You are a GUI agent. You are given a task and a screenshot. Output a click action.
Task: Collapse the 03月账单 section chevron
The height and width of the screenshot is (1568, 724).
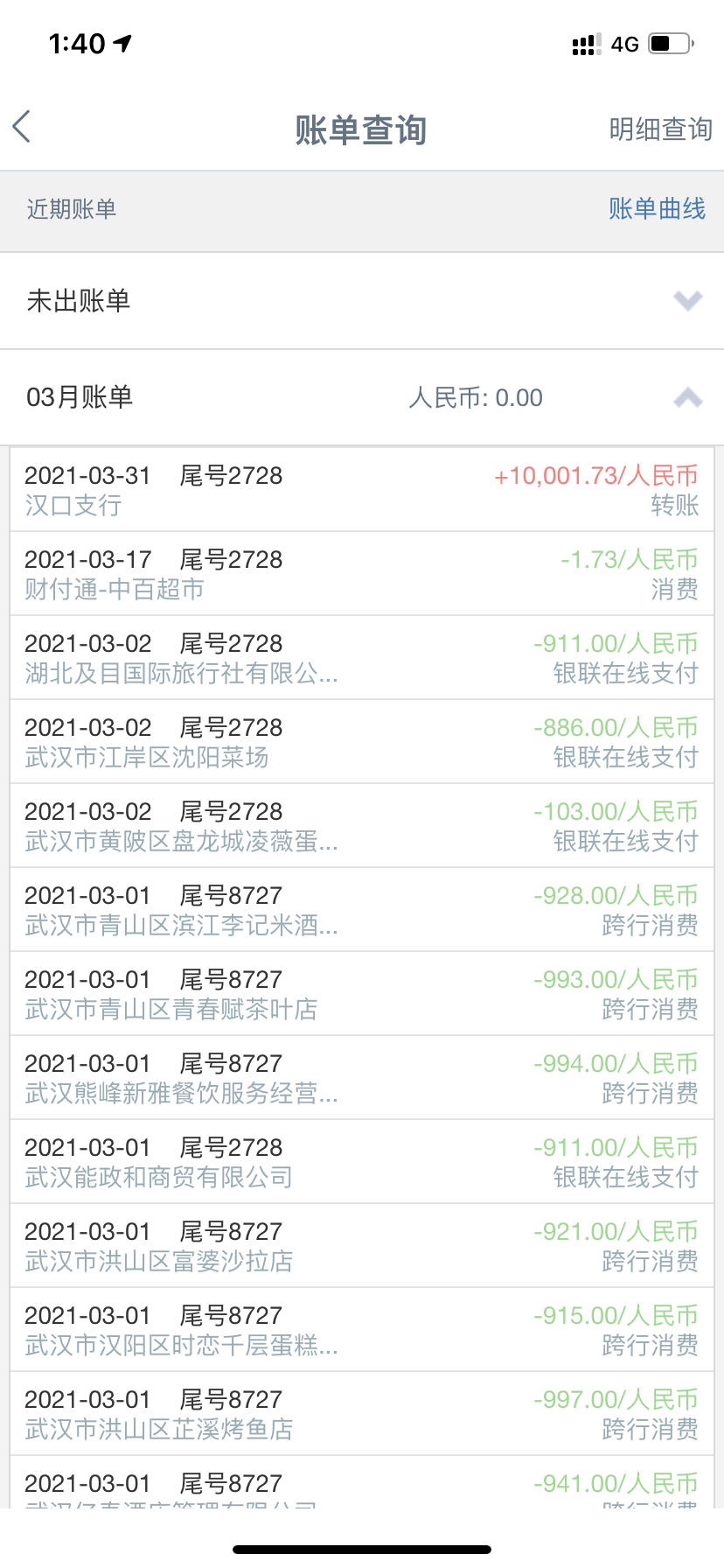tap(687, 398)
